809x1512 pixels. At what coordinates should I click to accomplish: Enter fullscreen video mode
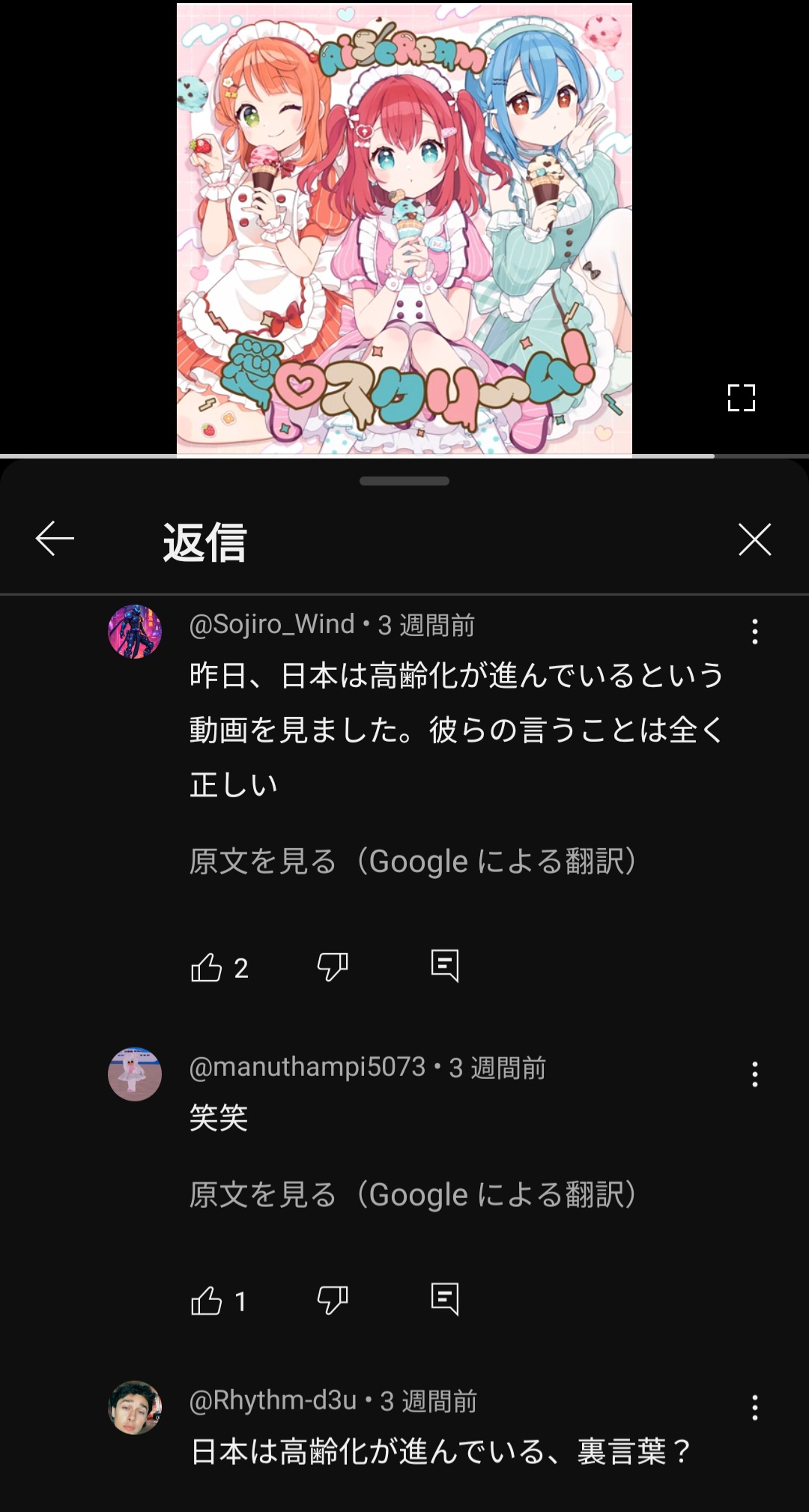click(x=741, y=398)
